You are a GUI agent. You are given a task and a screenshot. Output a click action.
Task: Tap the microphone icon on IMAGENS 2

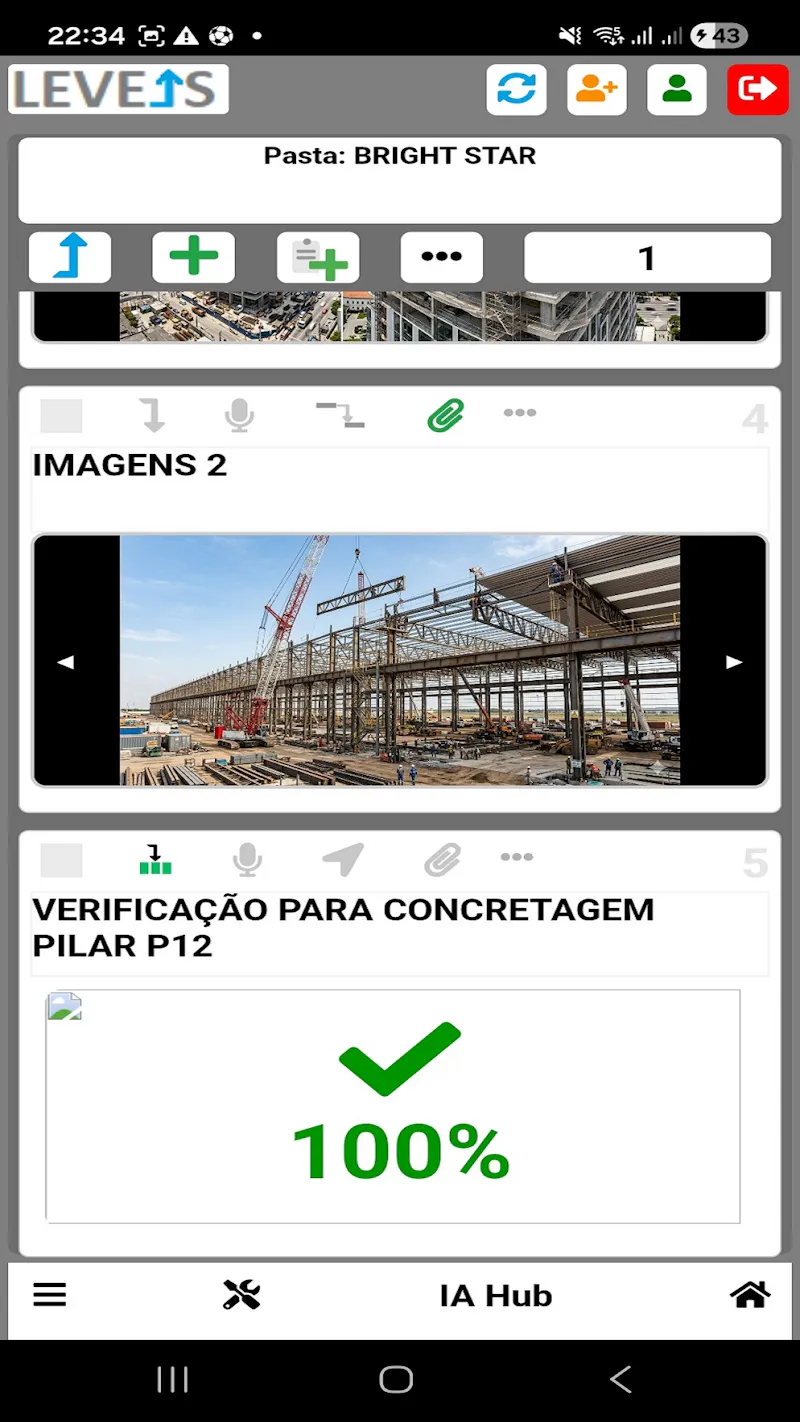point(239,415)
